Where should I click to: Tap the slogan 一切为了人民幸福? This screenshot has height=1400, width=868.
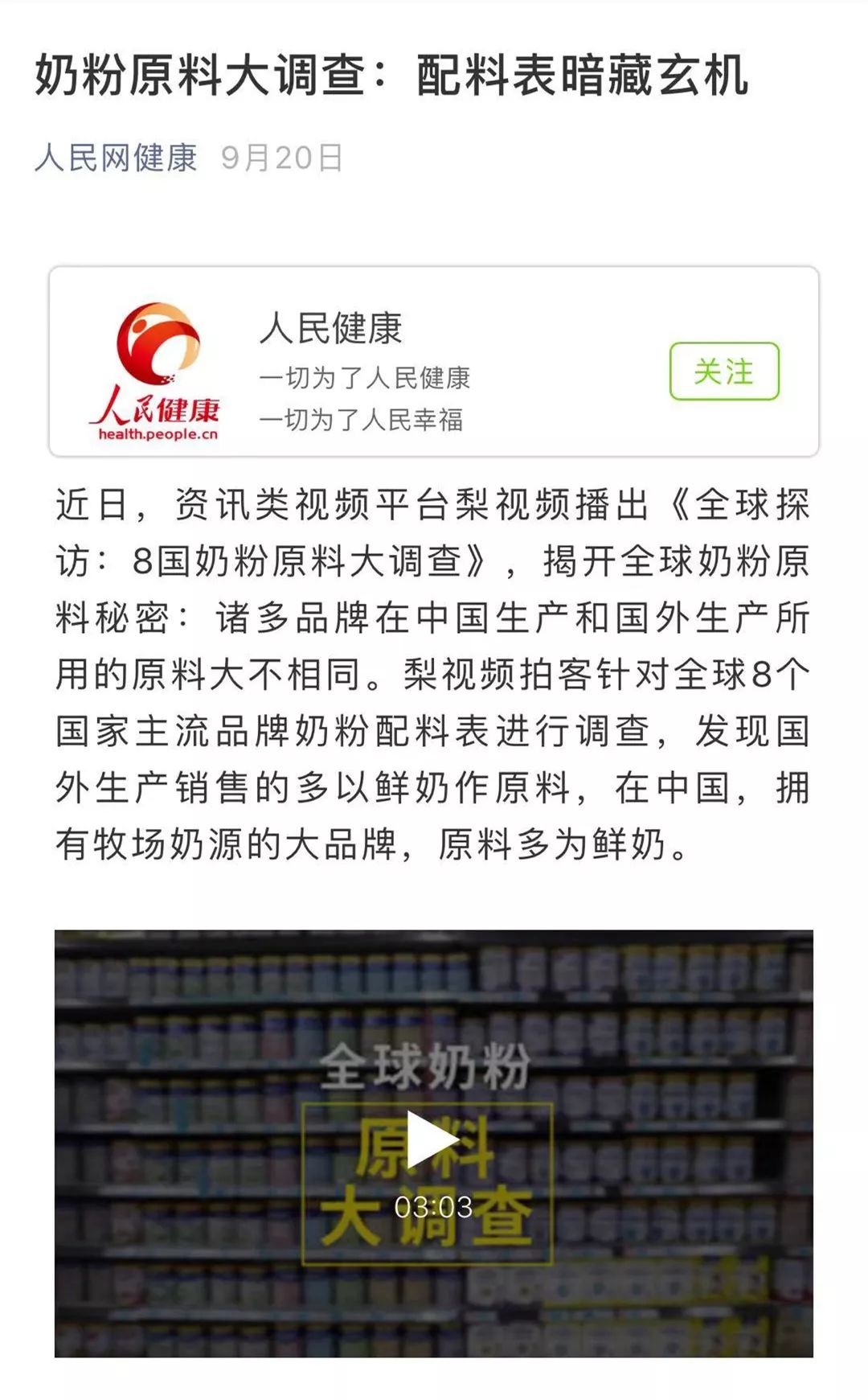[x=366, y=421]
